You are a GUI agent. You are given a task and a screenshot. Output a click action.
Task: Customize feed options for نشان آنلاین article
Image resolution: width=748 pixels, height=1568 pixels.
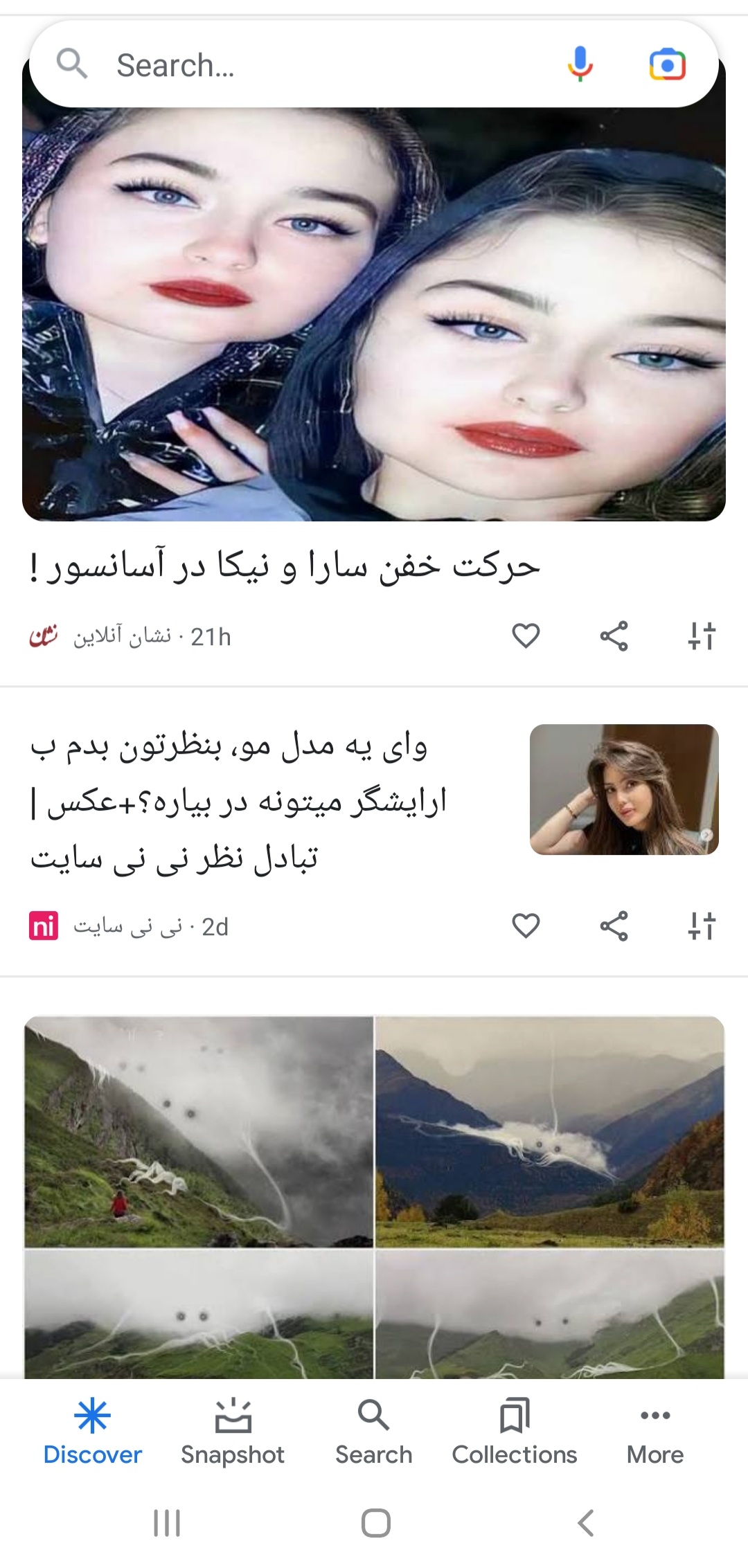click(702, 636)
